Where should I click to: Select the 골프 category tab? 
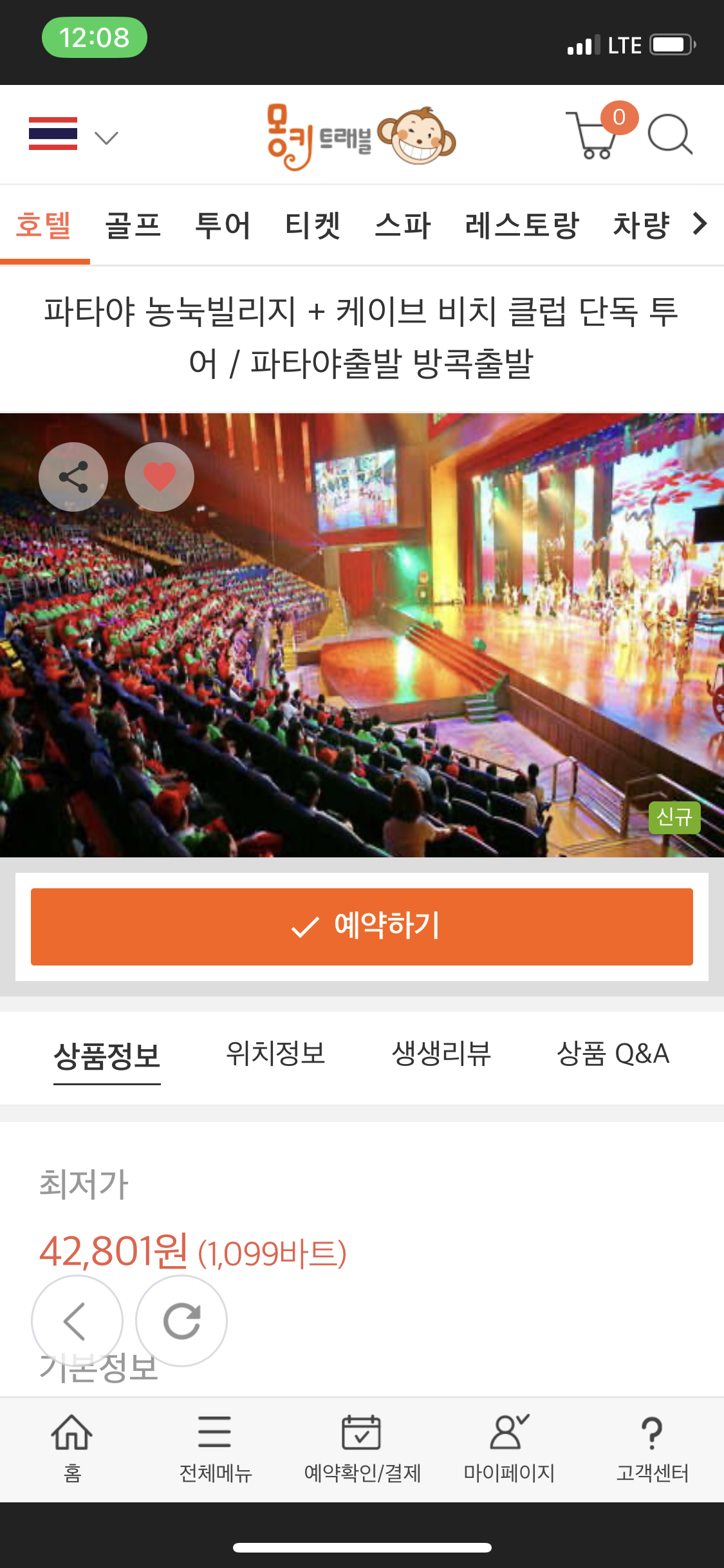pos(133,225)
